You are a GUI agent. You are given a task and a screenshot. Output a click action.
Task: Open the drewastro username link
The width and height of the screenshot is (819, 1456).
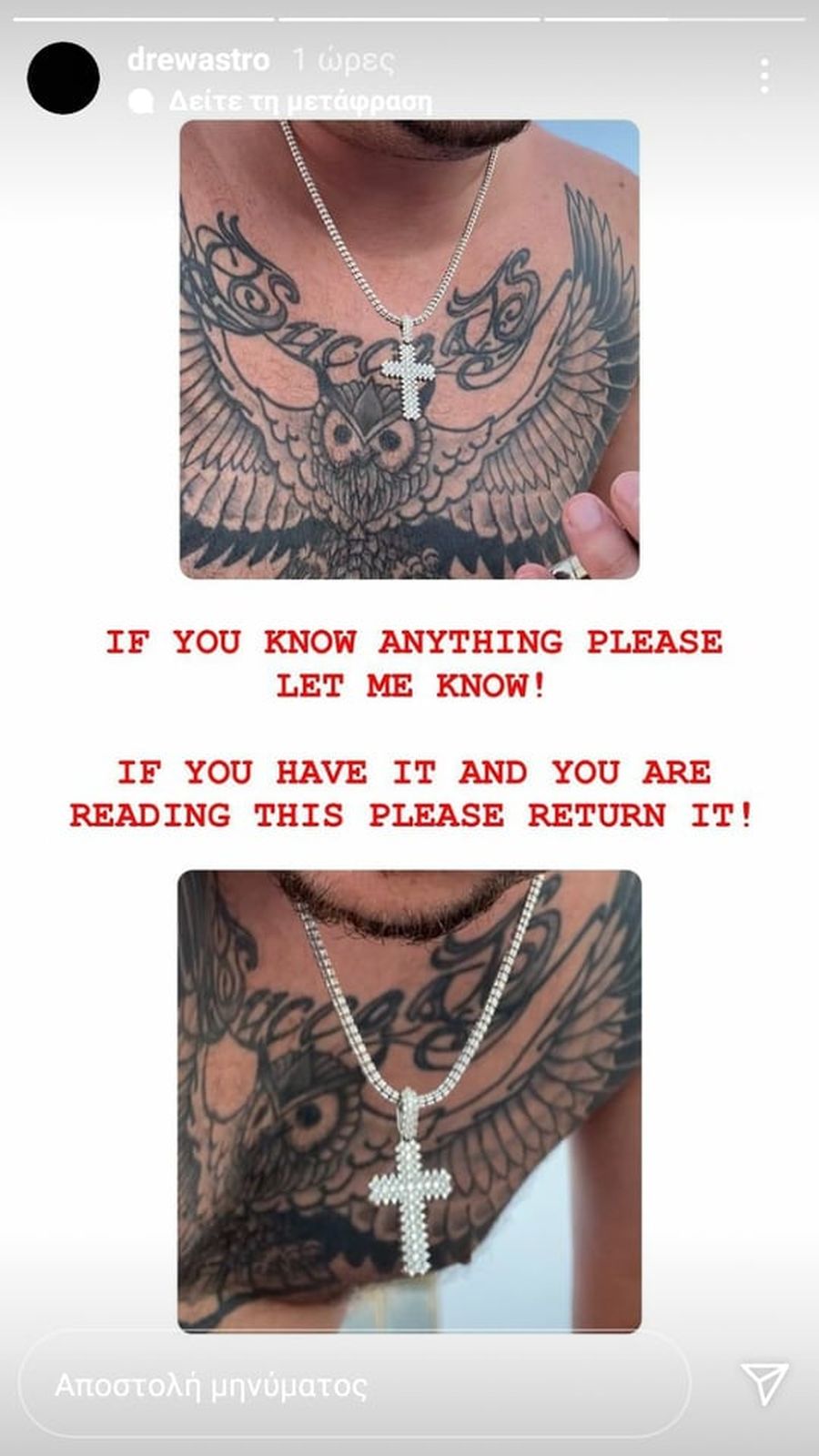point(198,60)
